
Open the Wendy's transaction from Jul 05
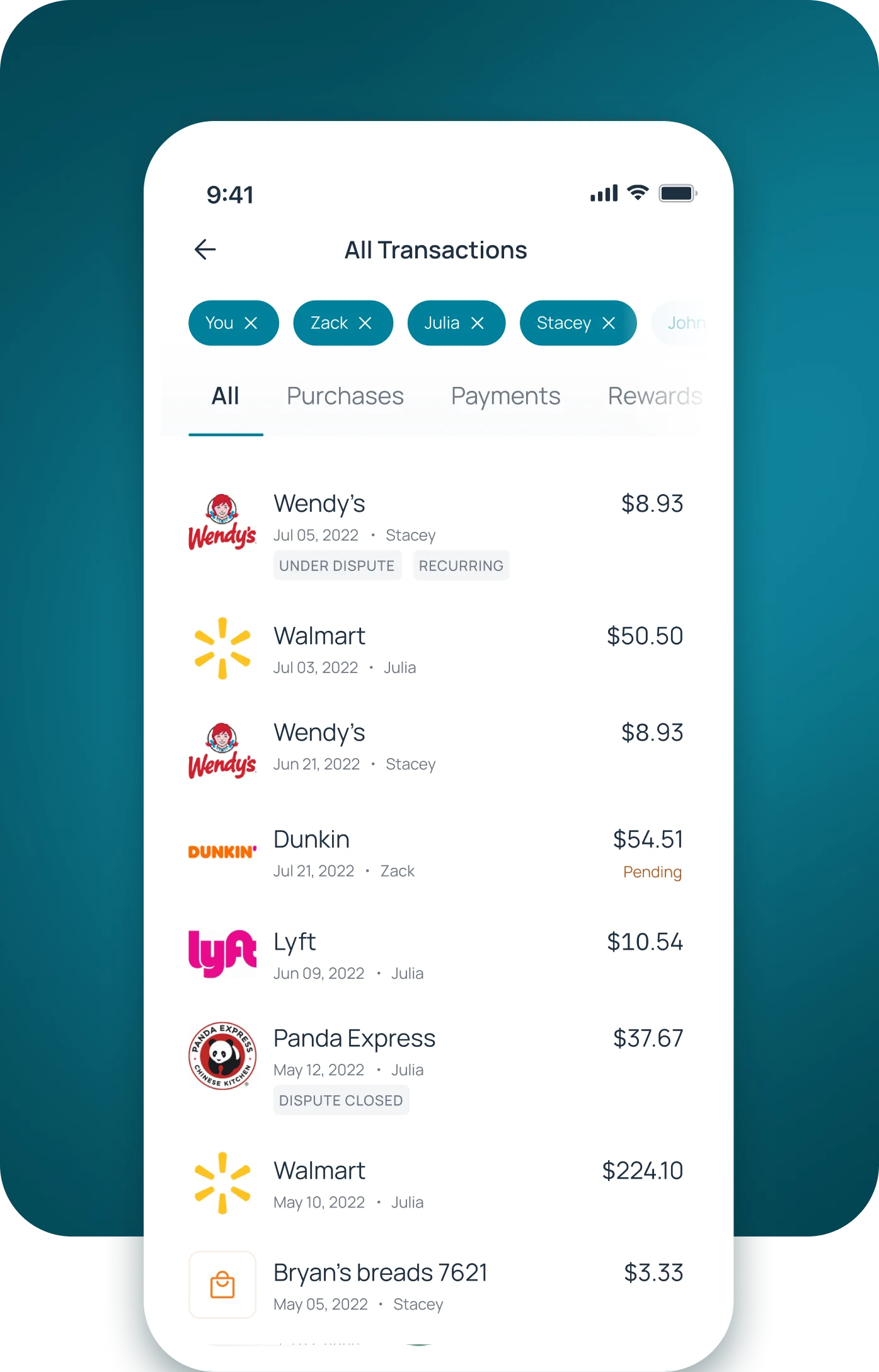pos(435,522)
